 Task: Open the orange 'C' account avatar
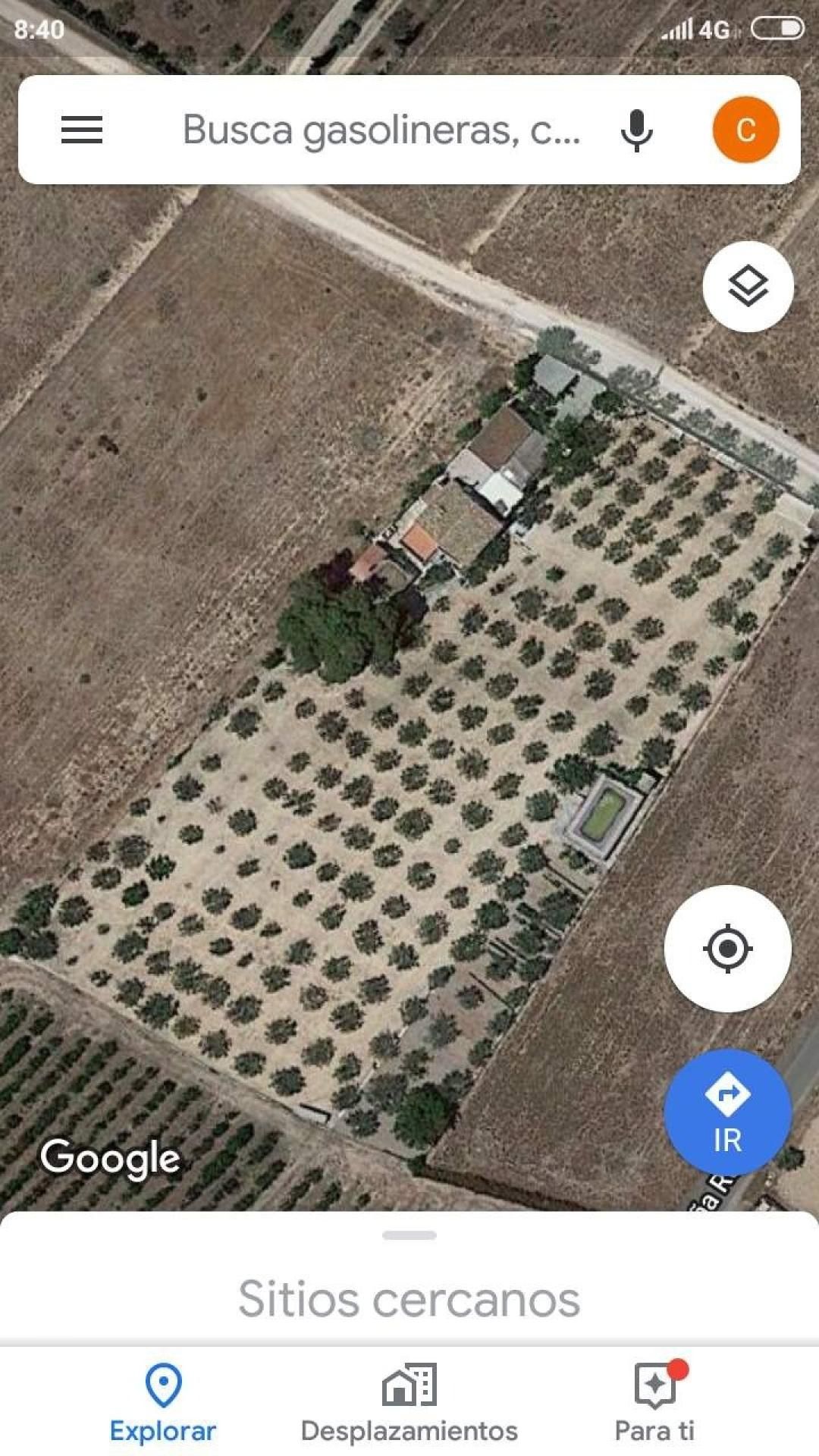tap(745, 130)
